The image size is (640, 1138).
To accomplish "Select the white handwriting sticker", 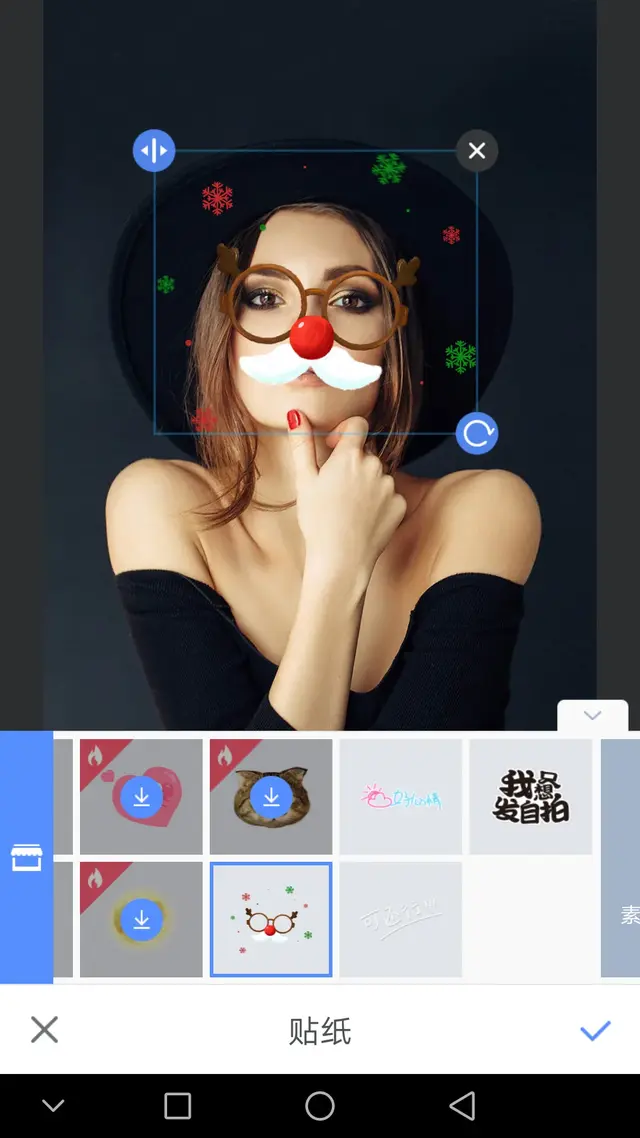I will click(401, 920).
